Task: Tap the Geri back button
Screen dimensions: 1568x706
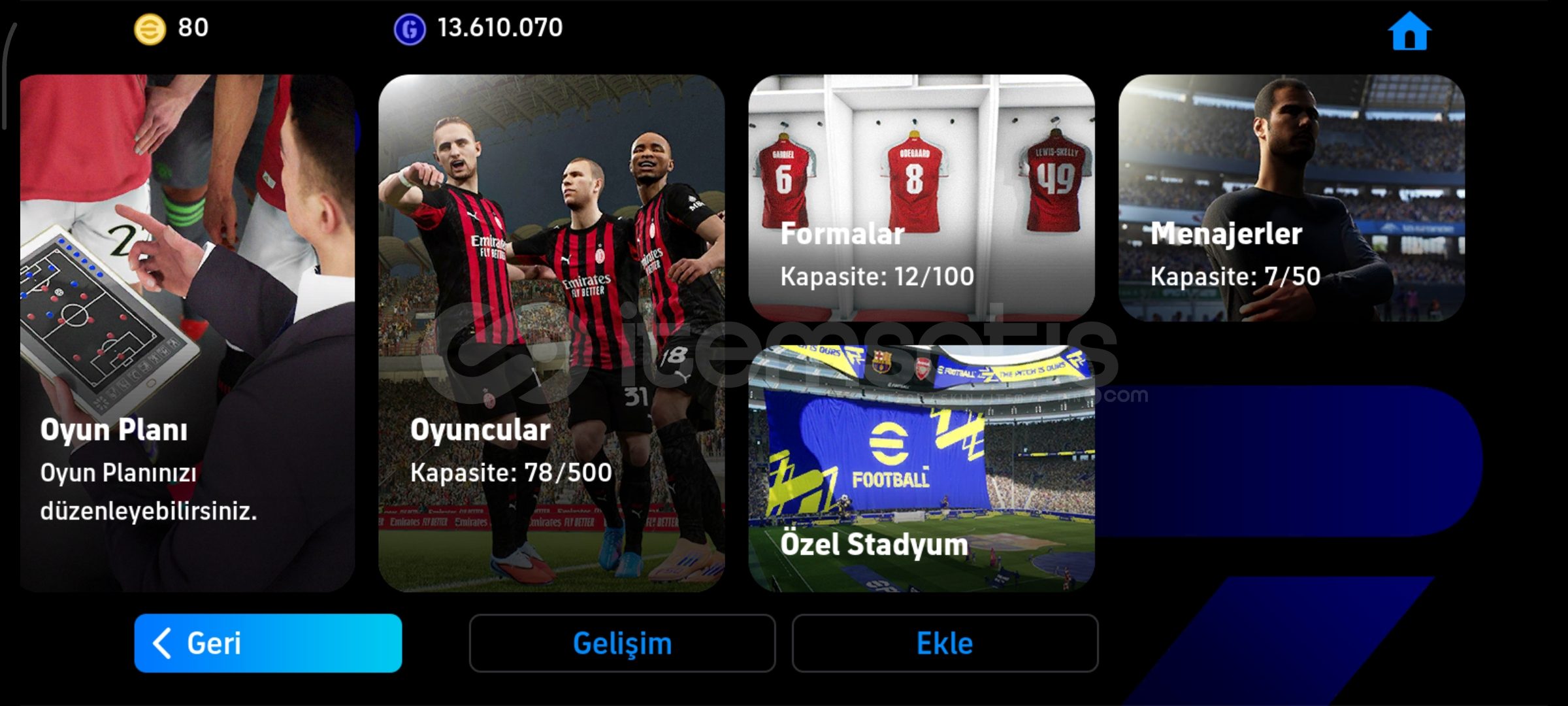Action: click(x=268, y=643)
